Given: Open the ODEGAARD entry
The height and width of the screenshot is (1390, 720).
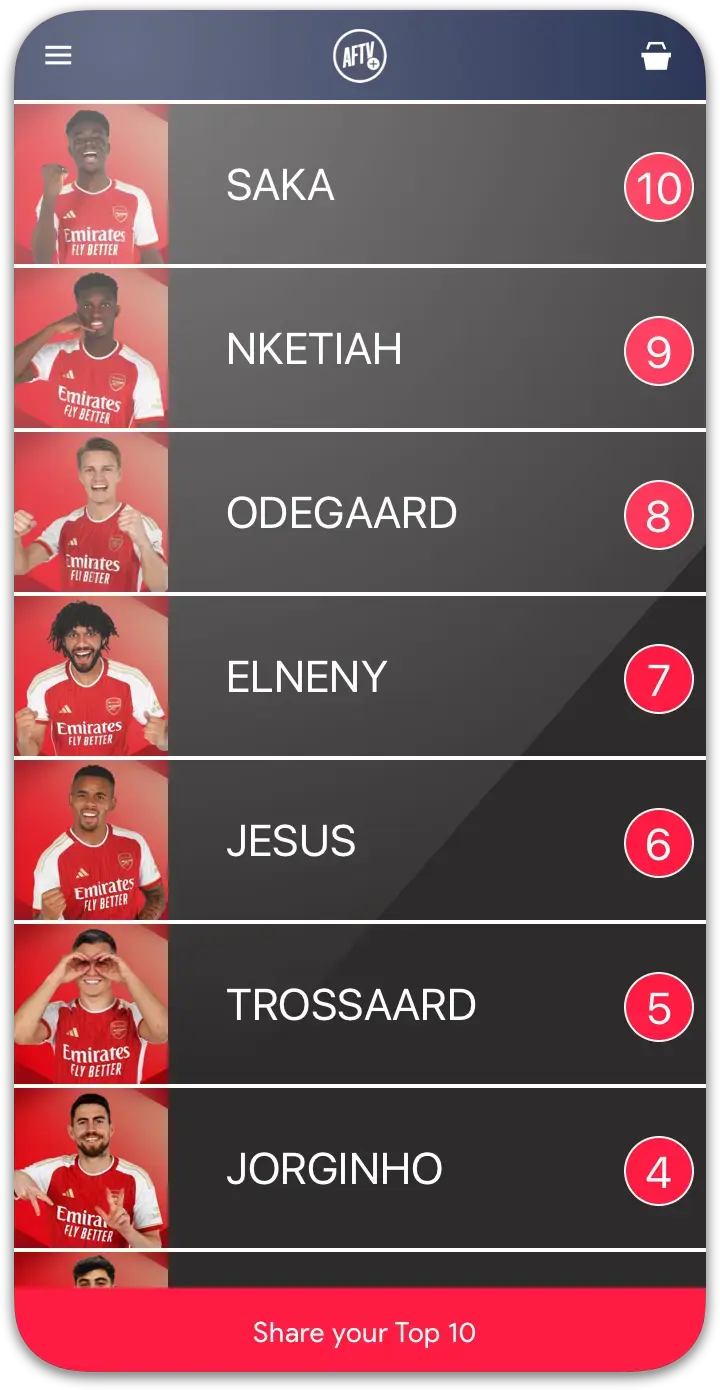Looking at the screenshot, I should [360, 513].
